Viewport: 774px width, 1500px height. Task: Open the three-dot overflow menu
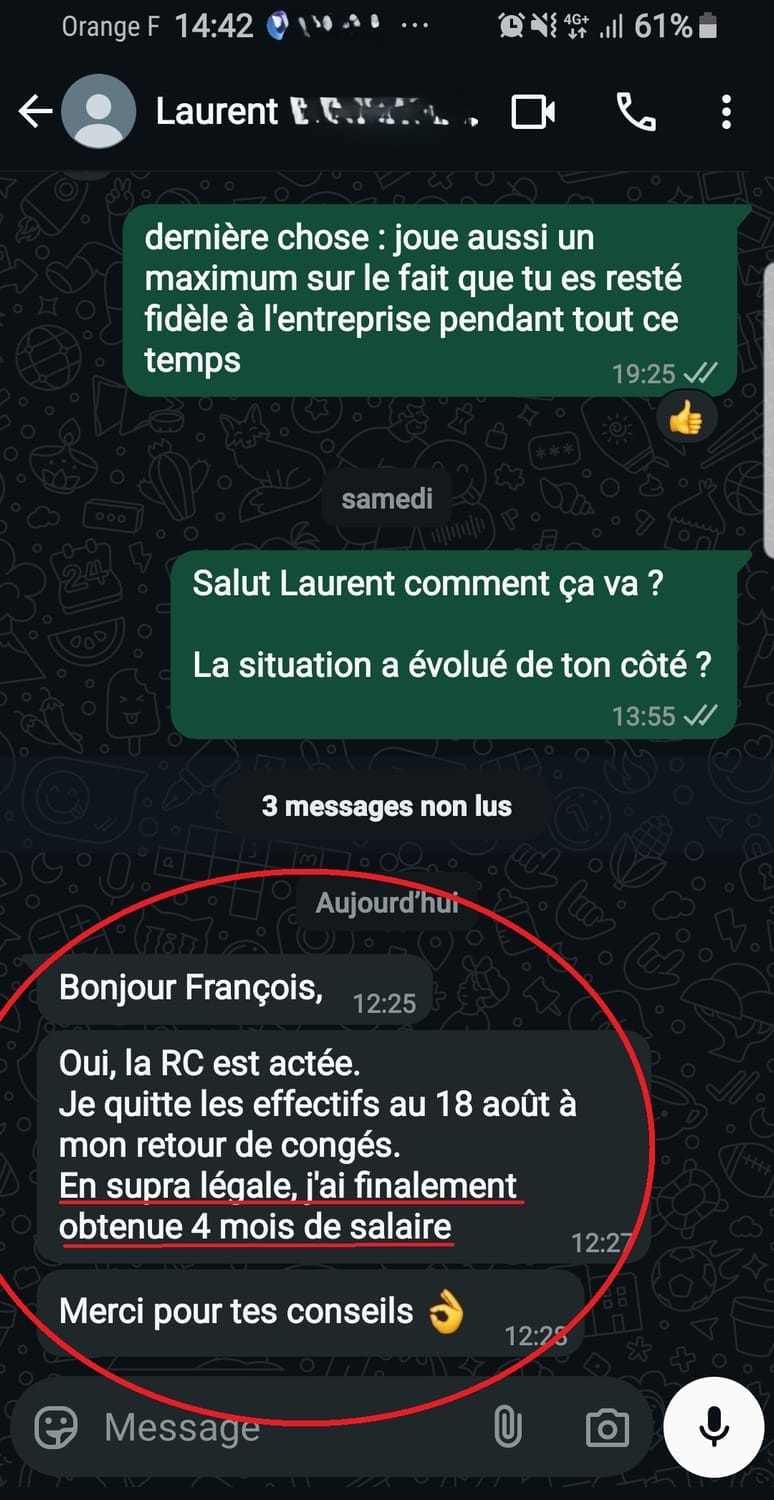tap(727, 112)
